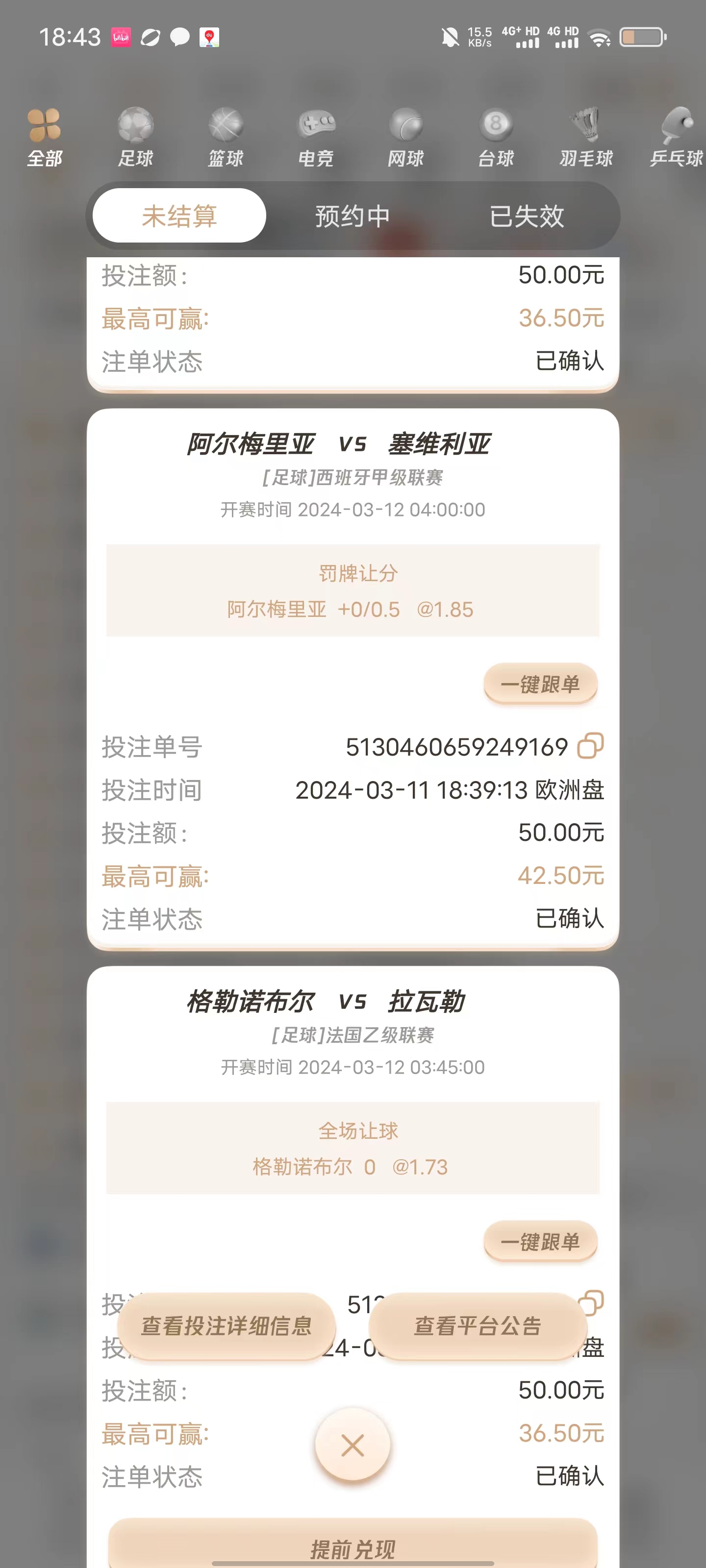Switch to the 台球 category
This screenshot has height=1568, width=706.
coord(496,138)
